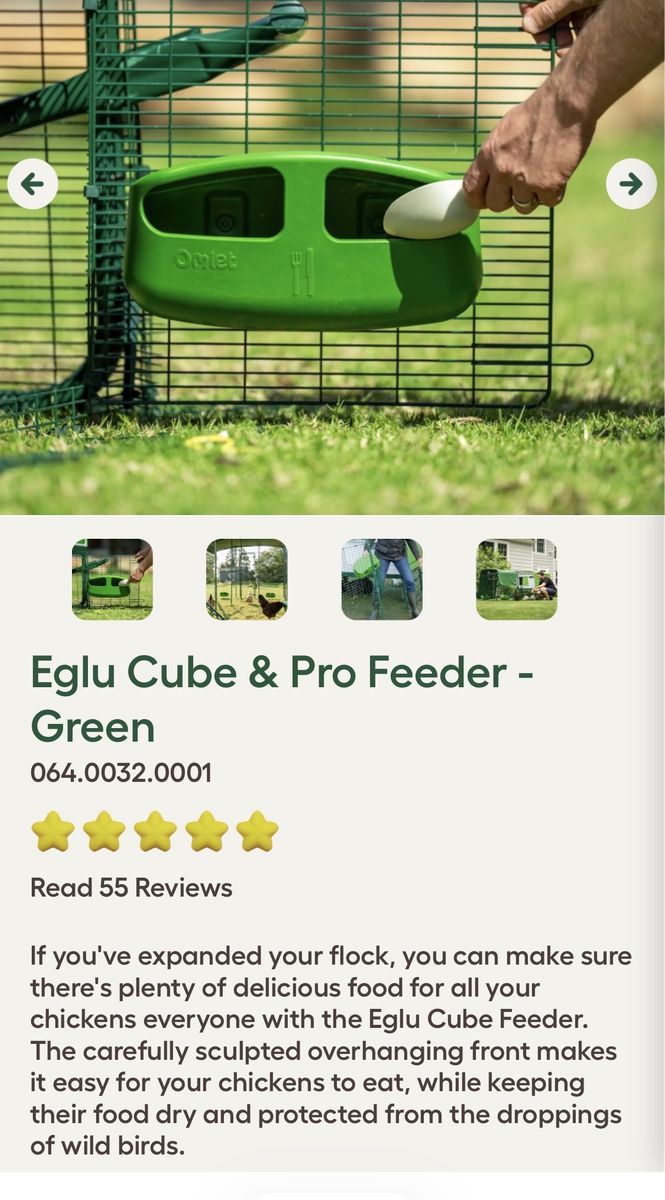This screenshot has width=665, height=1200.
Task: Select the feeder close-up thumbnail
Action: tap(112, 579)
